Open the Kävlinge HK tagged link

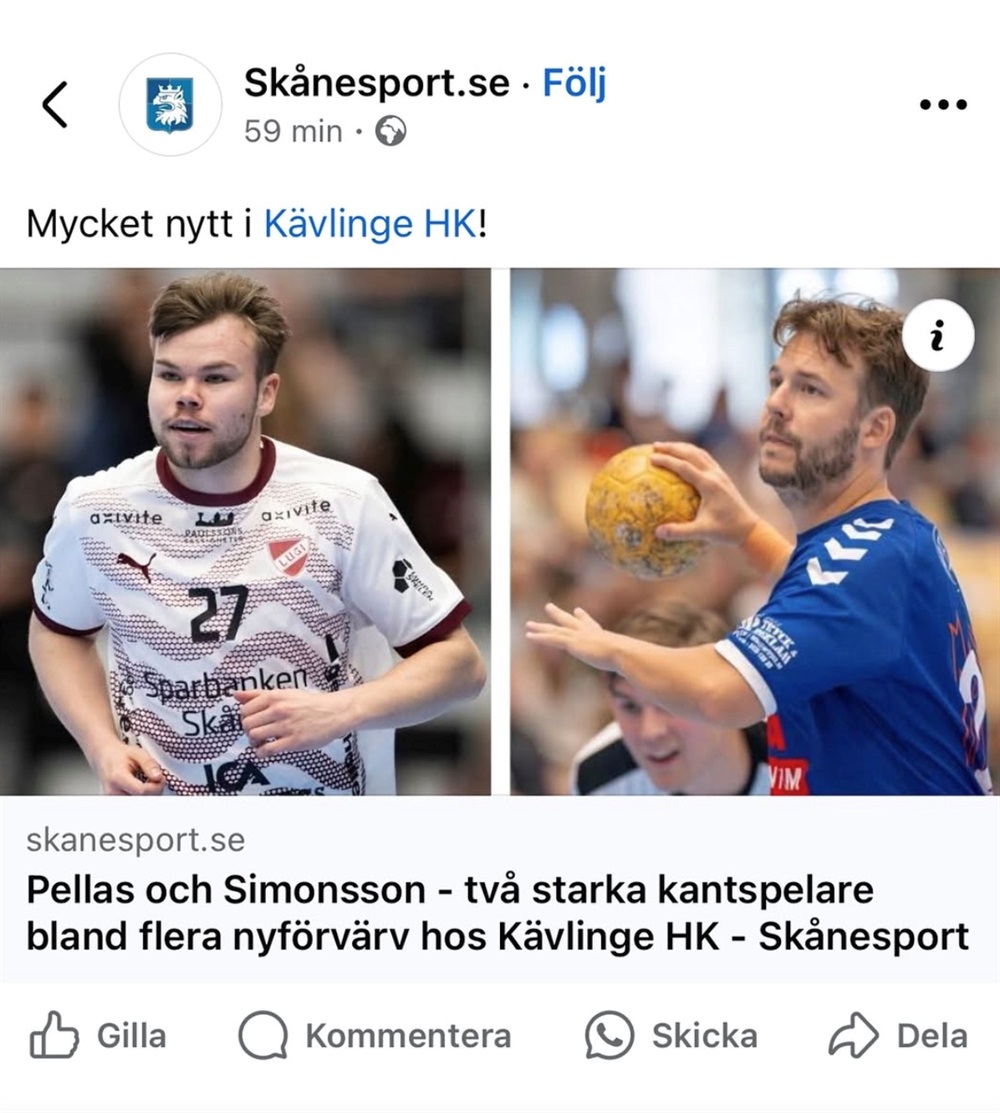[x=370, y=223]
